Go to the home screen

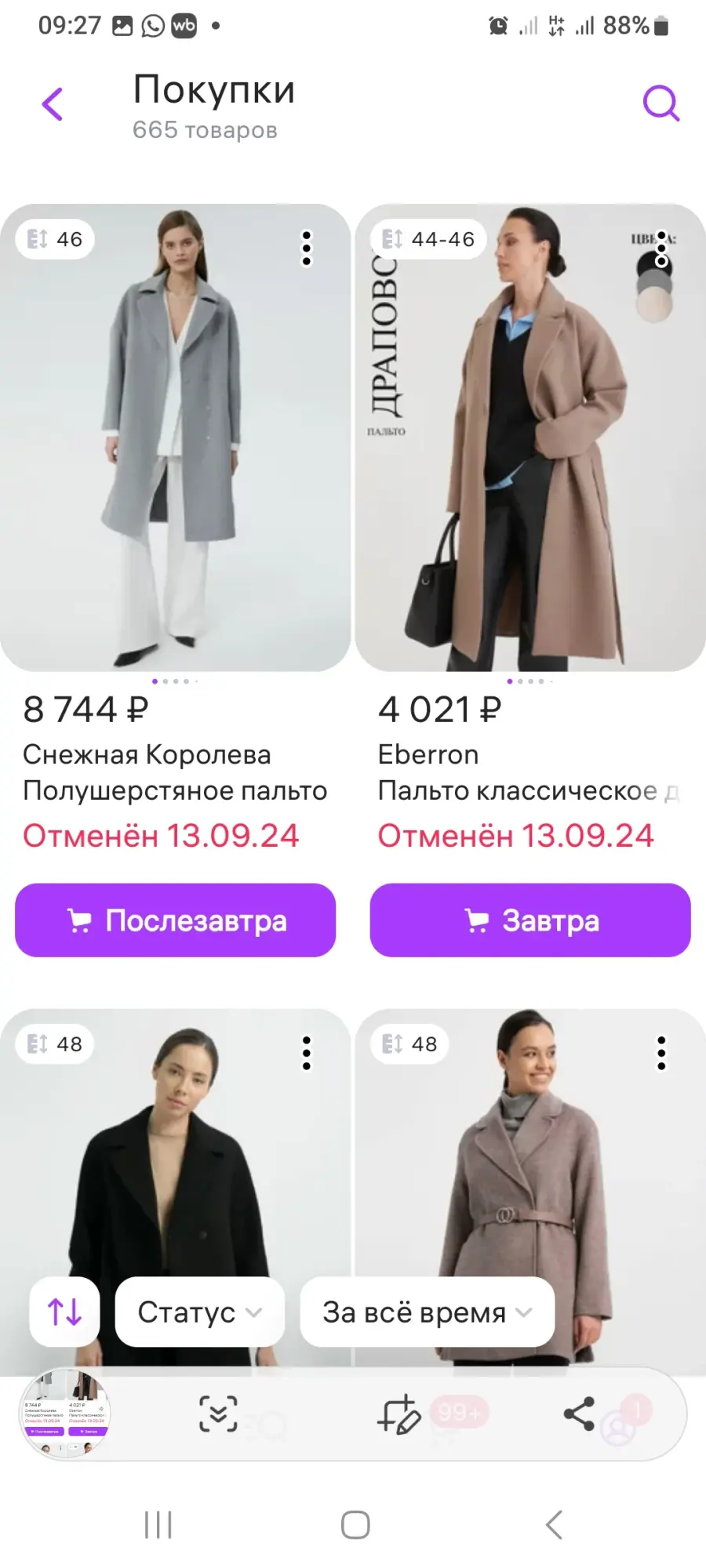click(355, 1525)
